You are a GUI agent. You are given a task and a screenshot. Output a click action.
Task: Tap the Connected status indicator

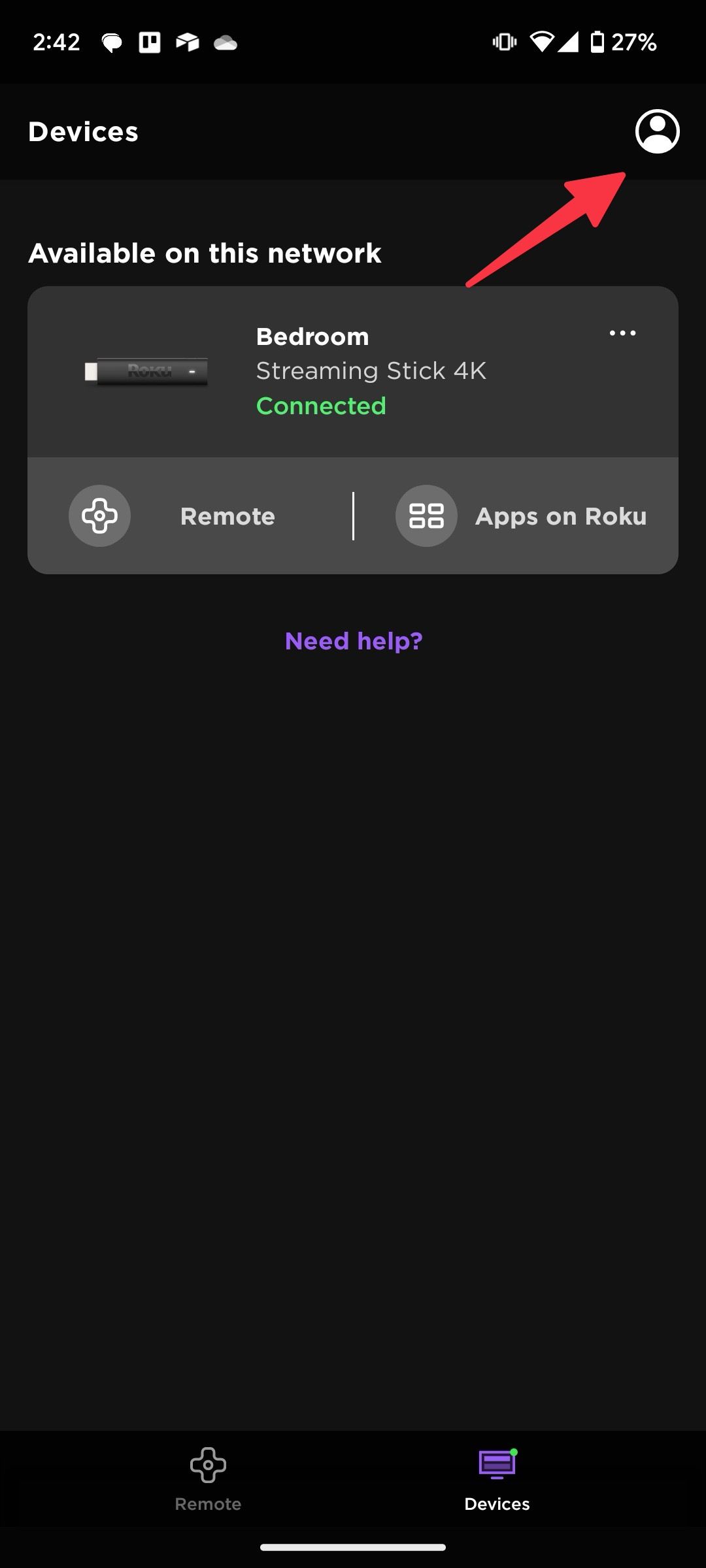click(x=321, y=405)
